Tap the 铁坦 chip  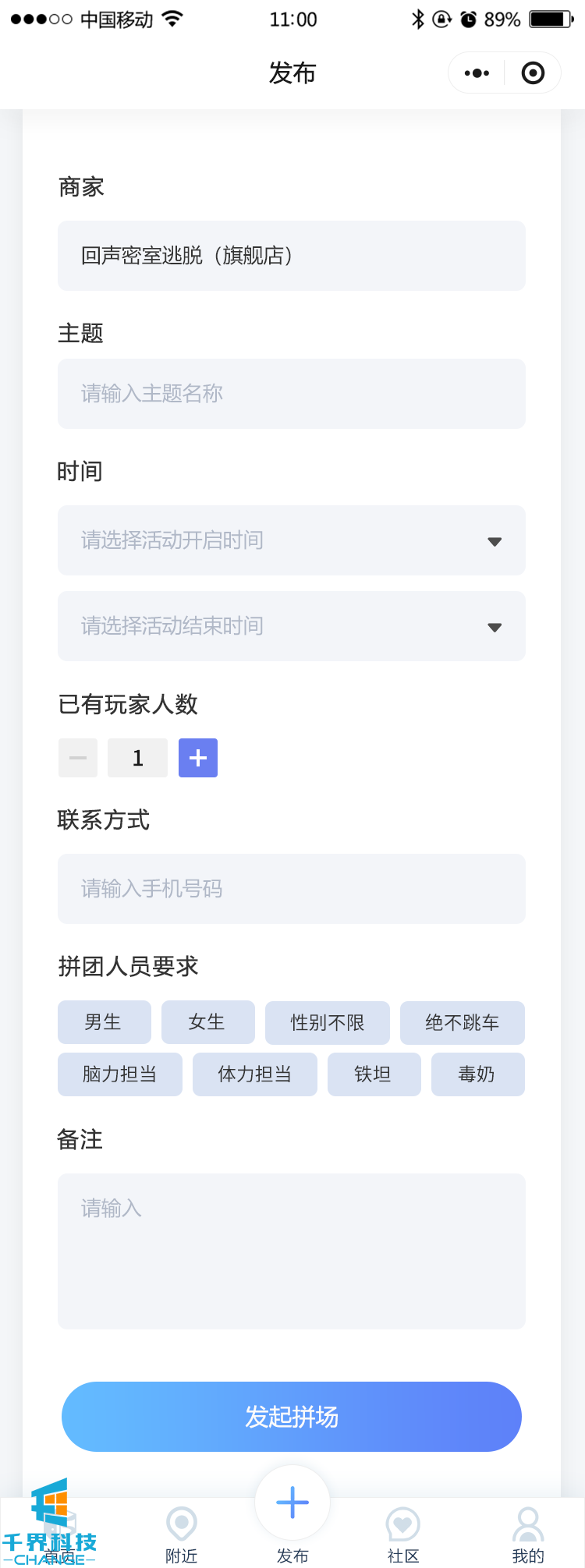click(x=374, y=1074)
